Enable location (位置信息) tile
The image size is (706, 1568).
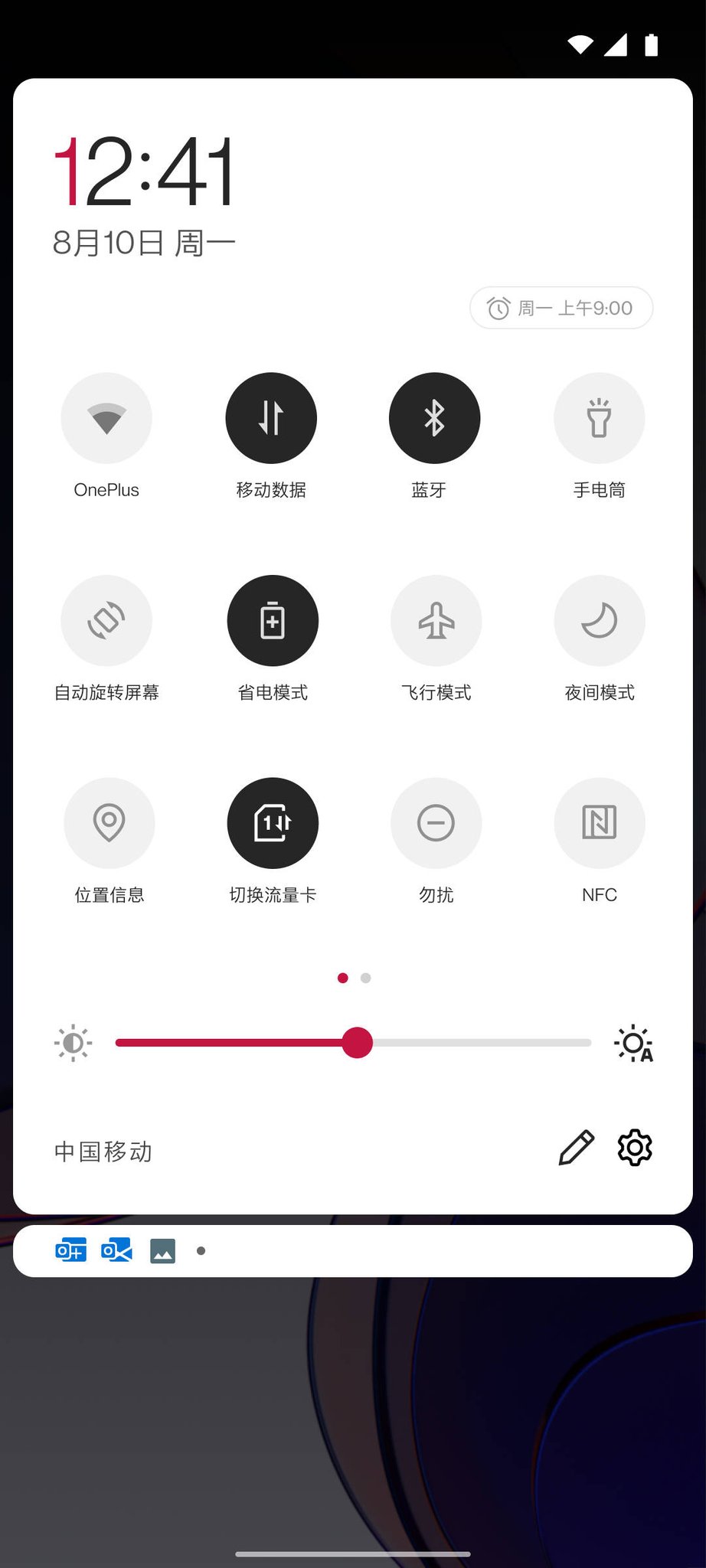[109, 823]
